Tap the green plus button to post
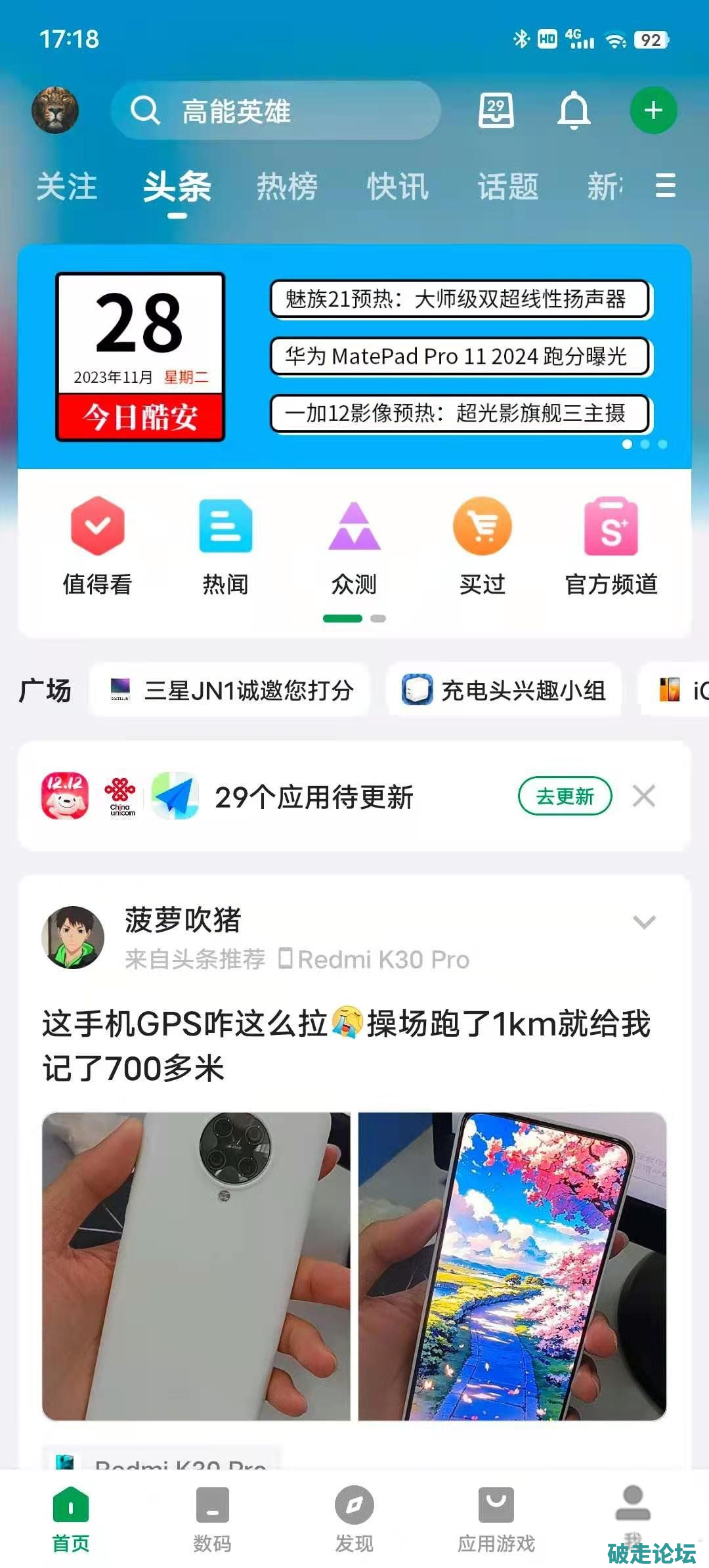This screenshot has height=1568, width=709. (653, 110)
